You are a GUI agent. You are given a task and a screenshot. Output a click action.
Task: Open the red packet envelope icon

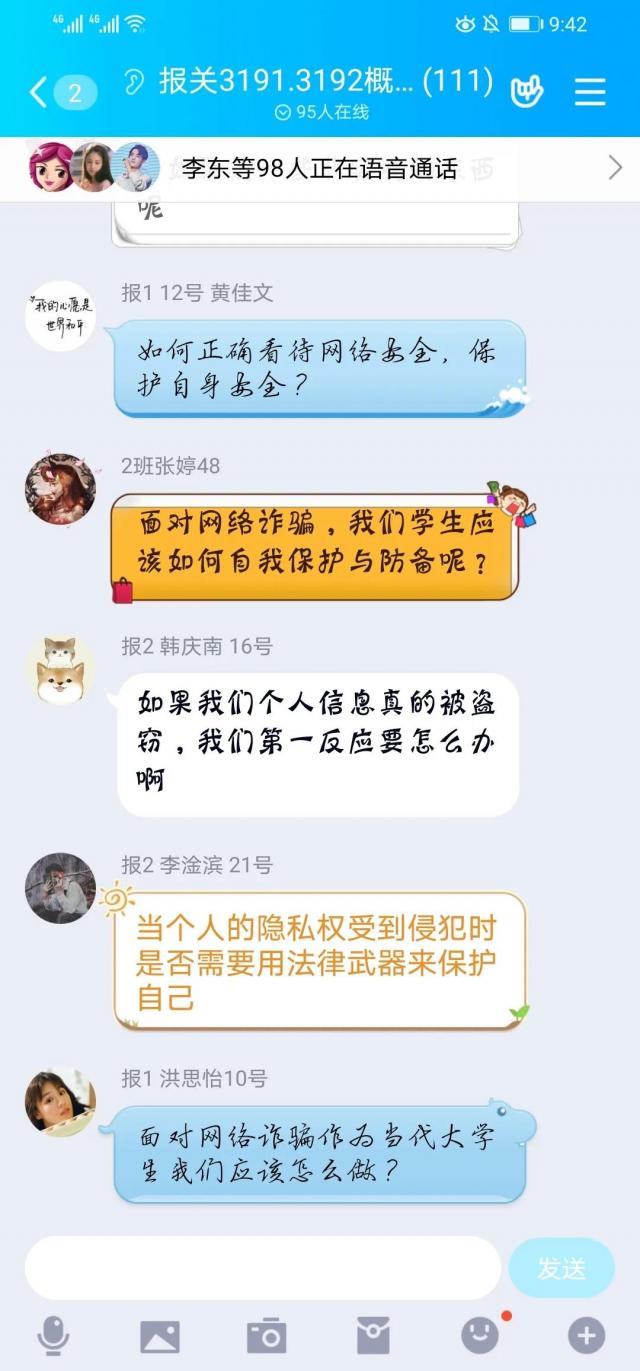pos(373,1335)
